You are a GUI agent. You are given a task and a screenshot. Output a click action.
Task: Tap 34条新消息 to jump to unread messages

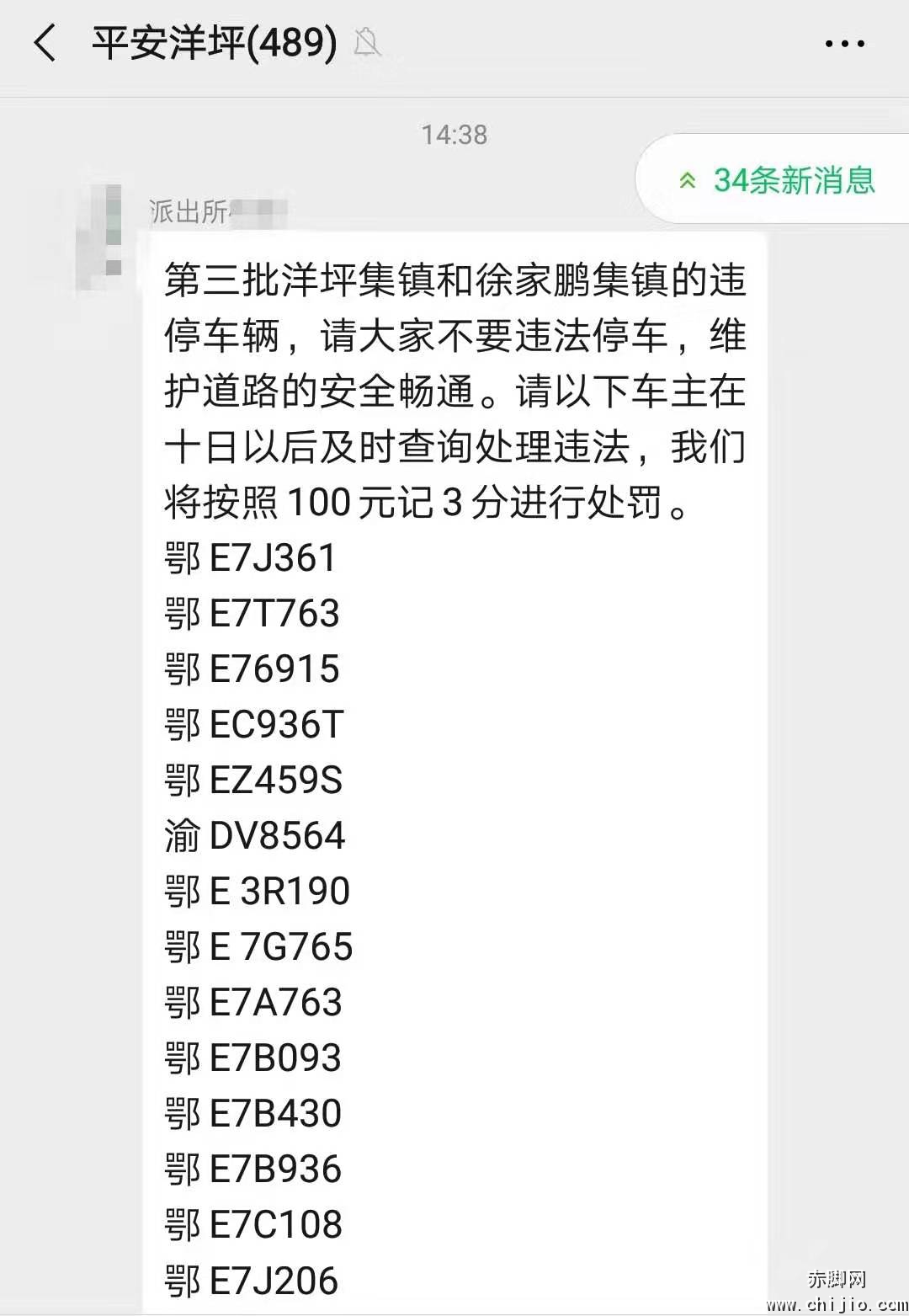click(x=795, y=178)
